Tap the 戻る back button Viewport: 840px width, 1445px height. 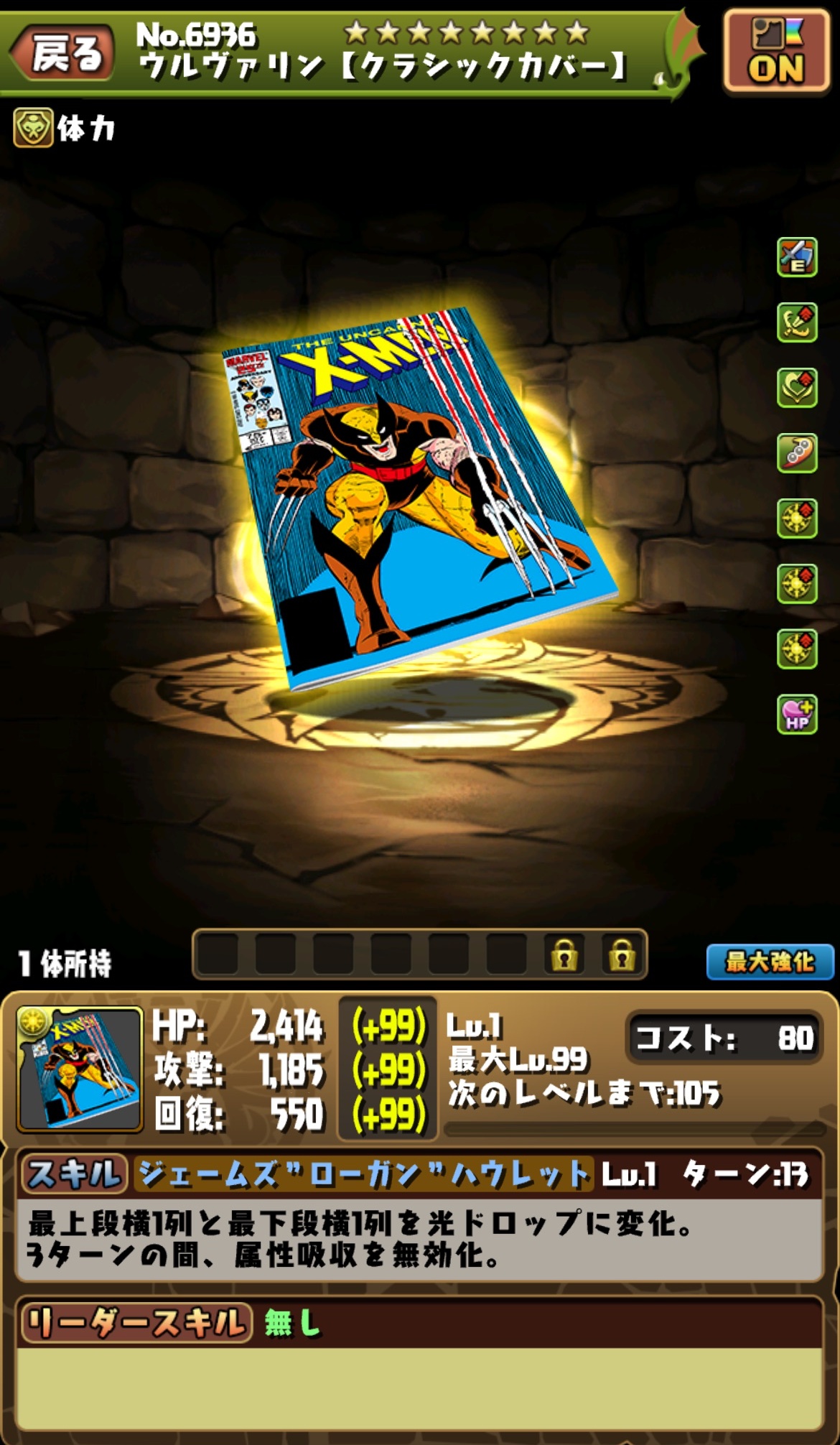[63, 53]
